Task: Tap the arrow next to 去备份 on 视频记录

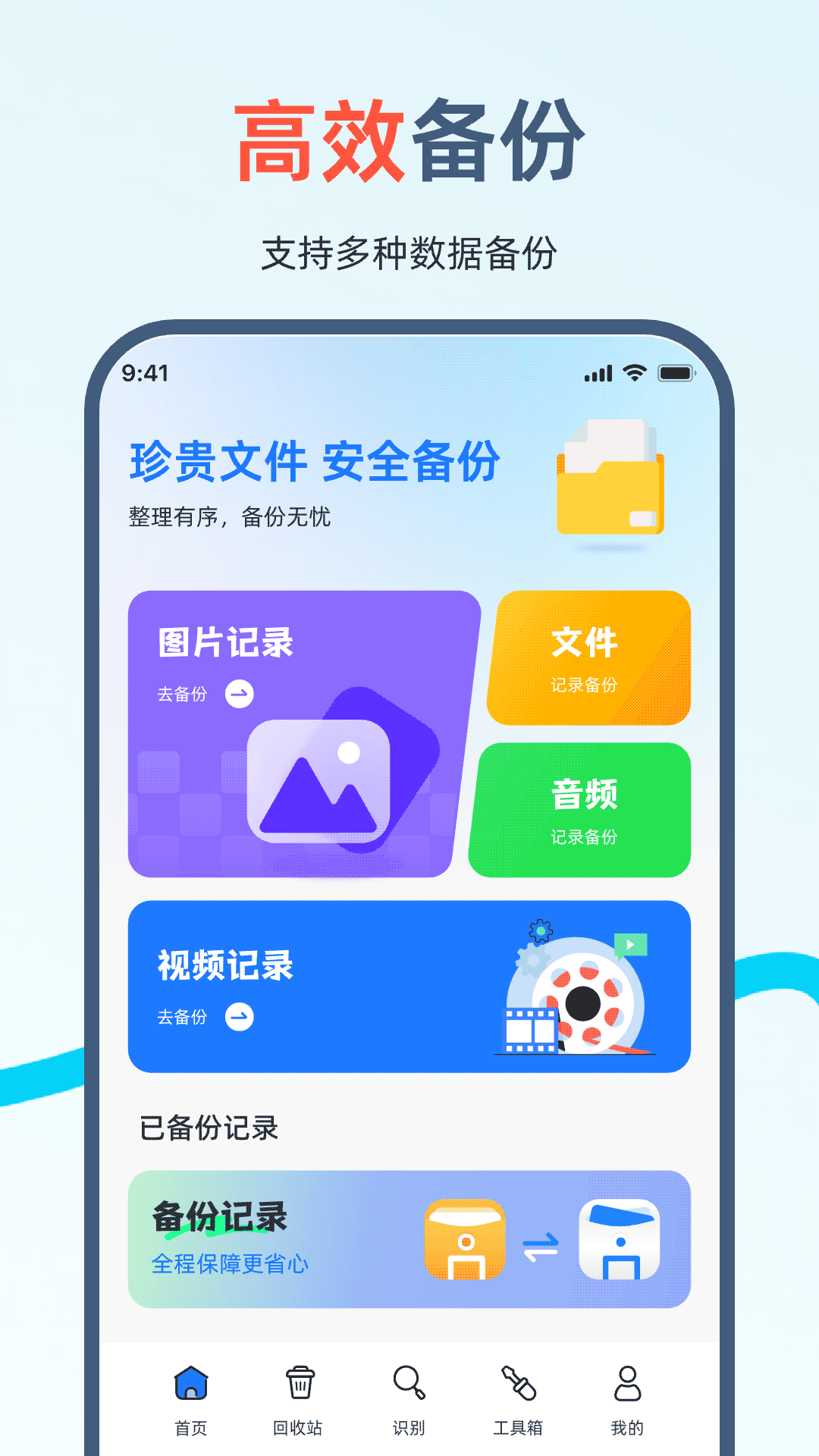Action: tap(241, 1016)
